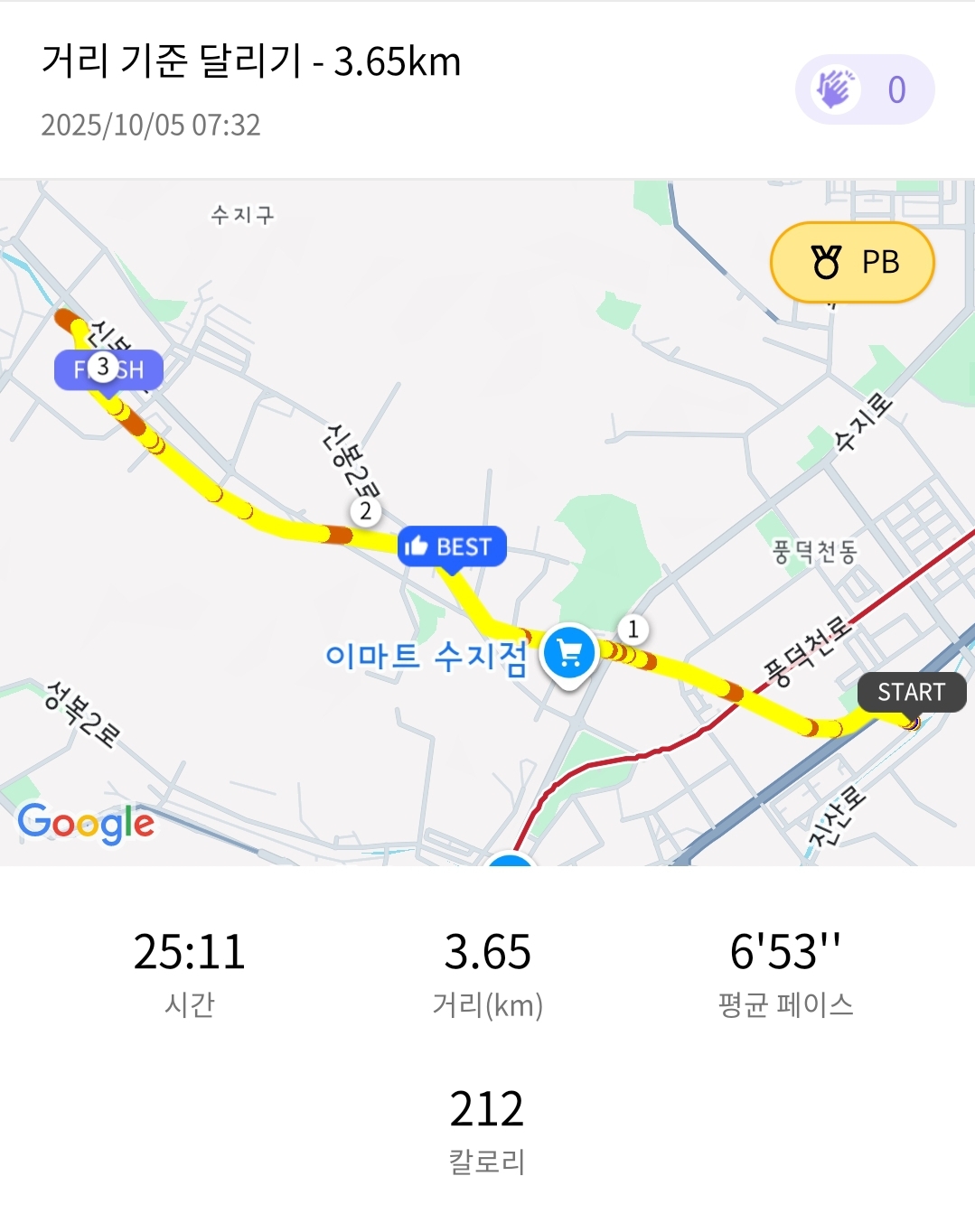Viewport: 975px width, 1232px height.
Task: Tap the 이마트 수지점 shopping pin
Action: (569, 652)
